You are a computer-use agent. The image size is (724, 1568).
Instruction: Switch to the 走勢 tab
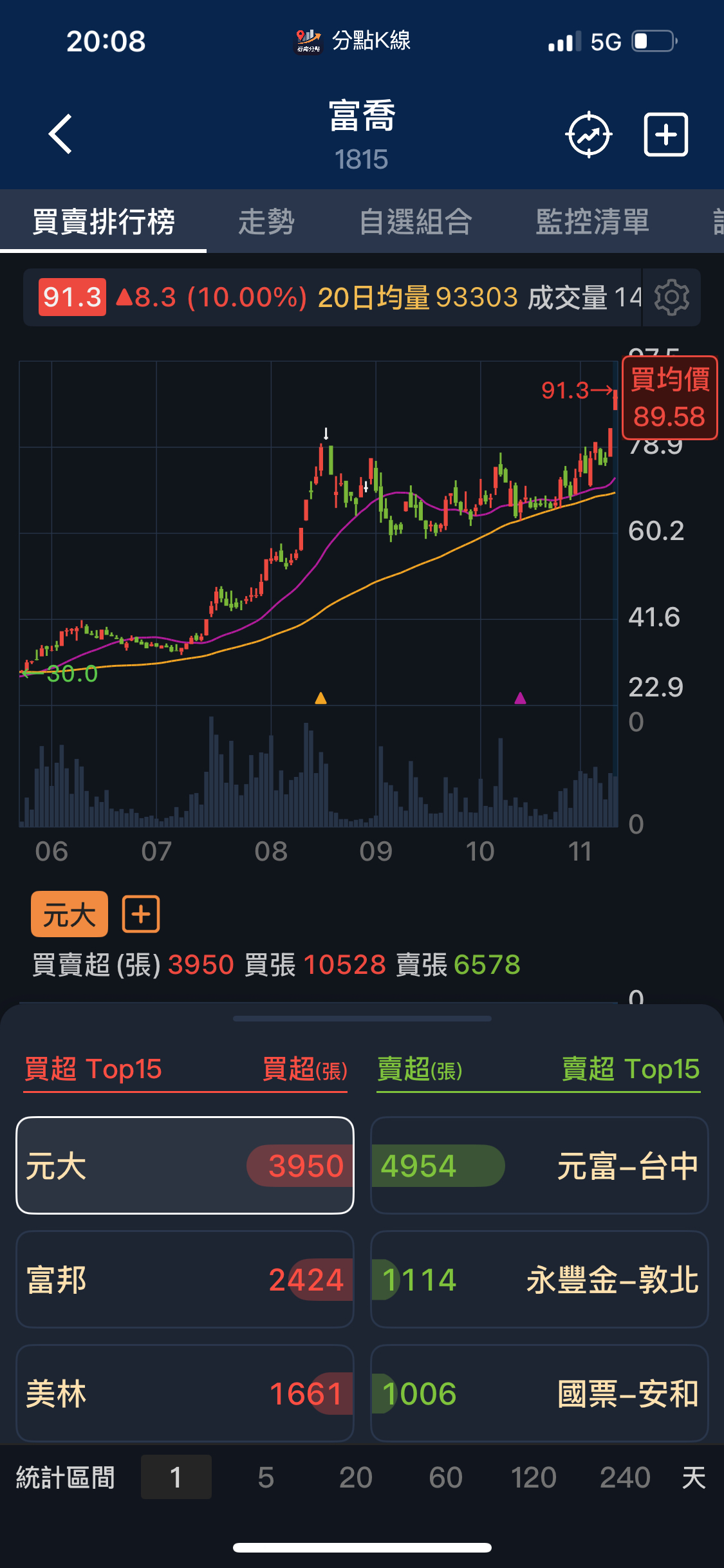point(266,222)
